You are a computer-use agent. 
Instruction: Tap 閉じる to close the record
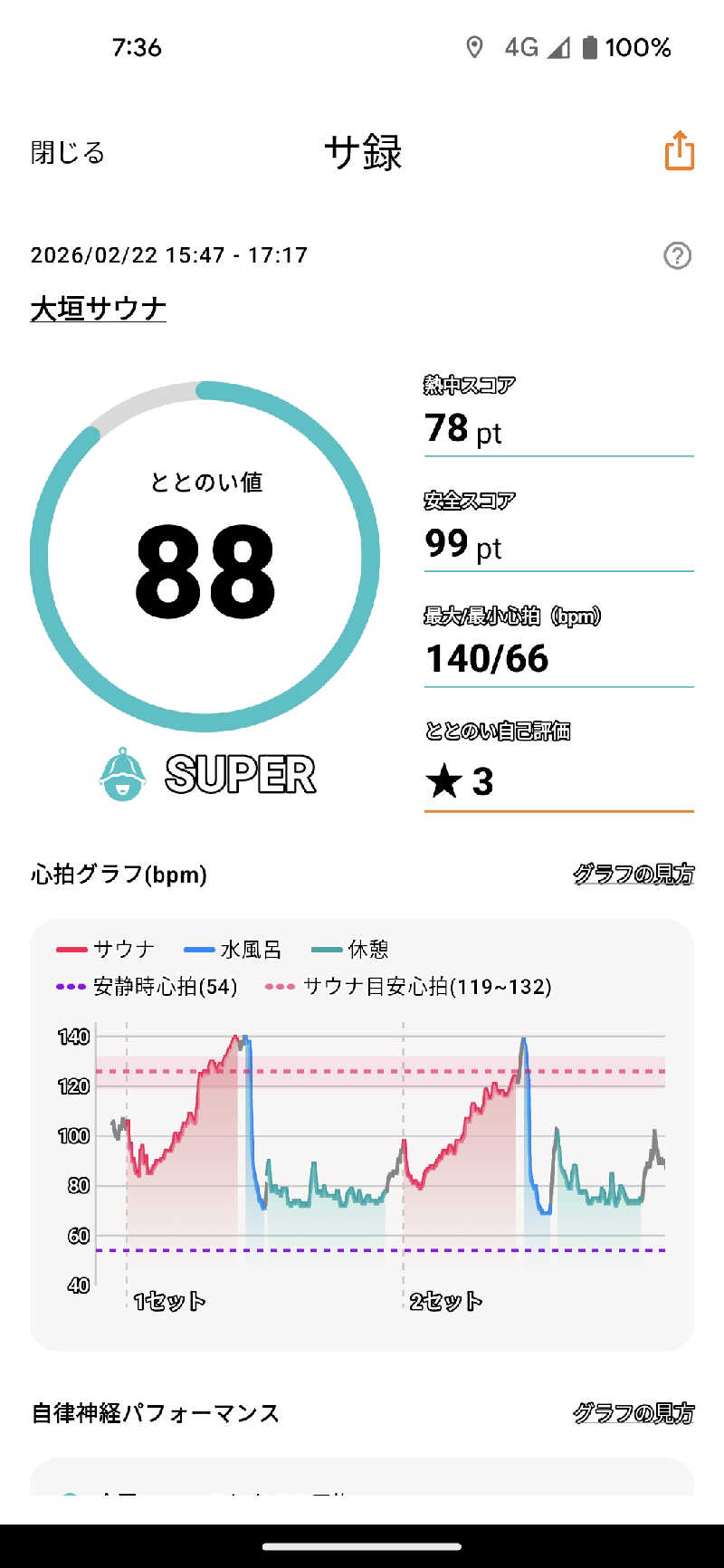point(68,152)
